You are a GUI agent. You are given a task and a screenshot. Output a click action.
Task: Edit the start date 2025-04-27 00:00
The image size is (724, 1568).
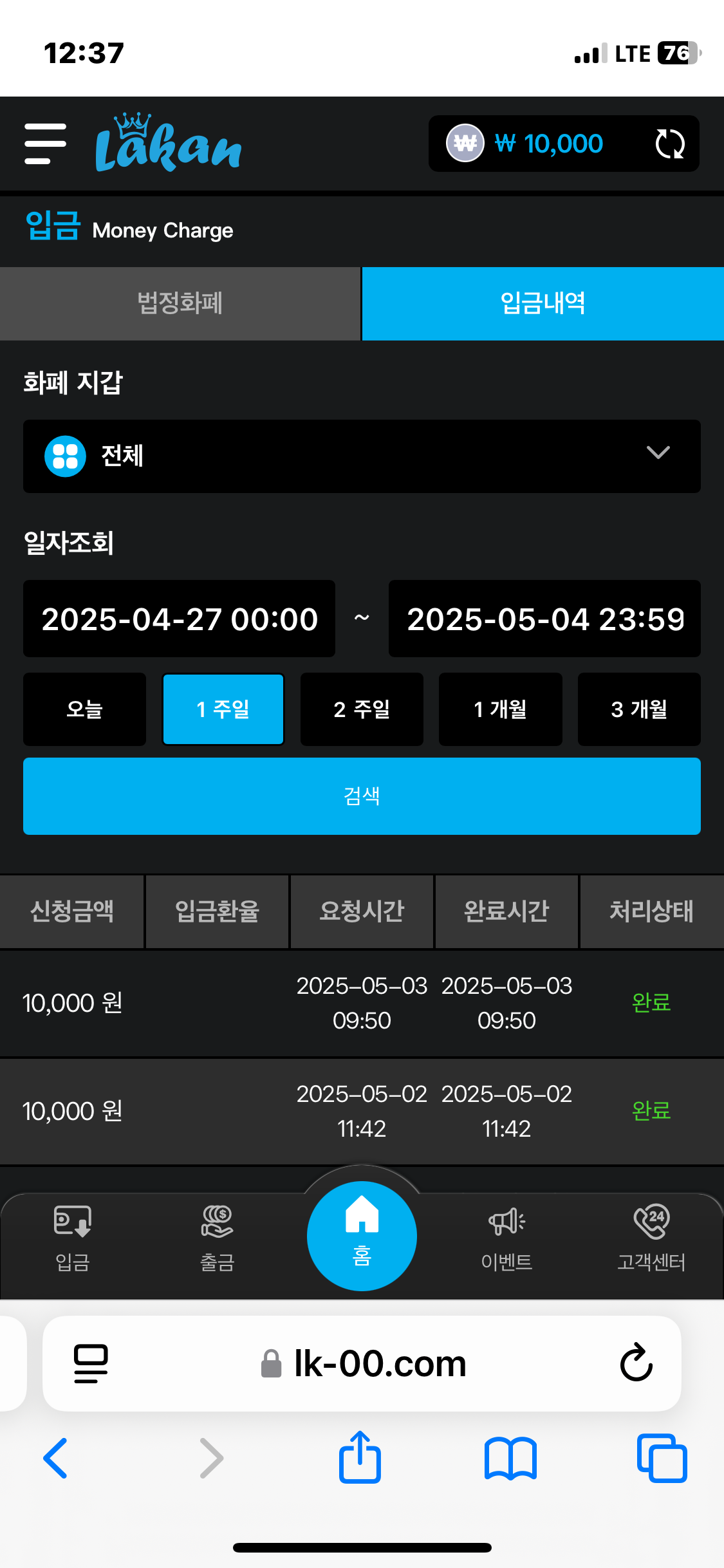coord(179,619)
